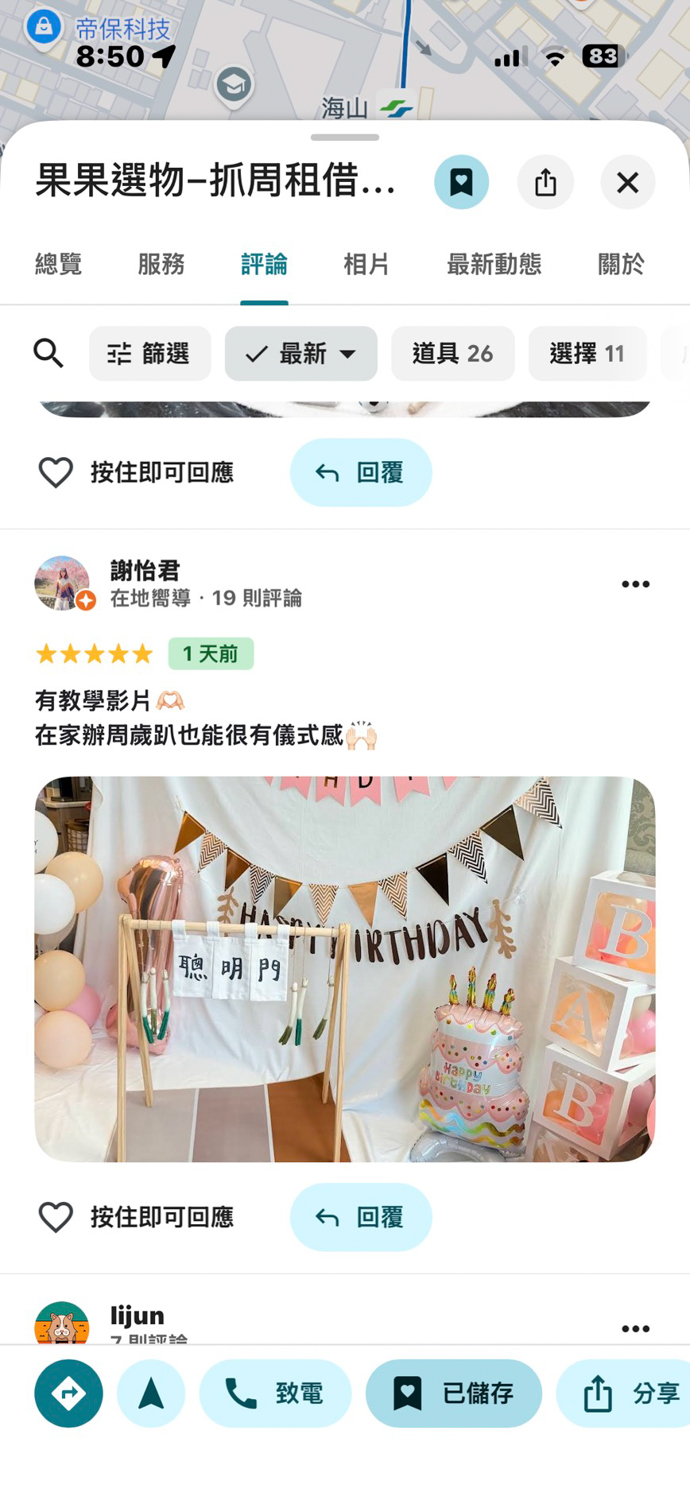Toggle the saved bookmark icon in header

461,183
